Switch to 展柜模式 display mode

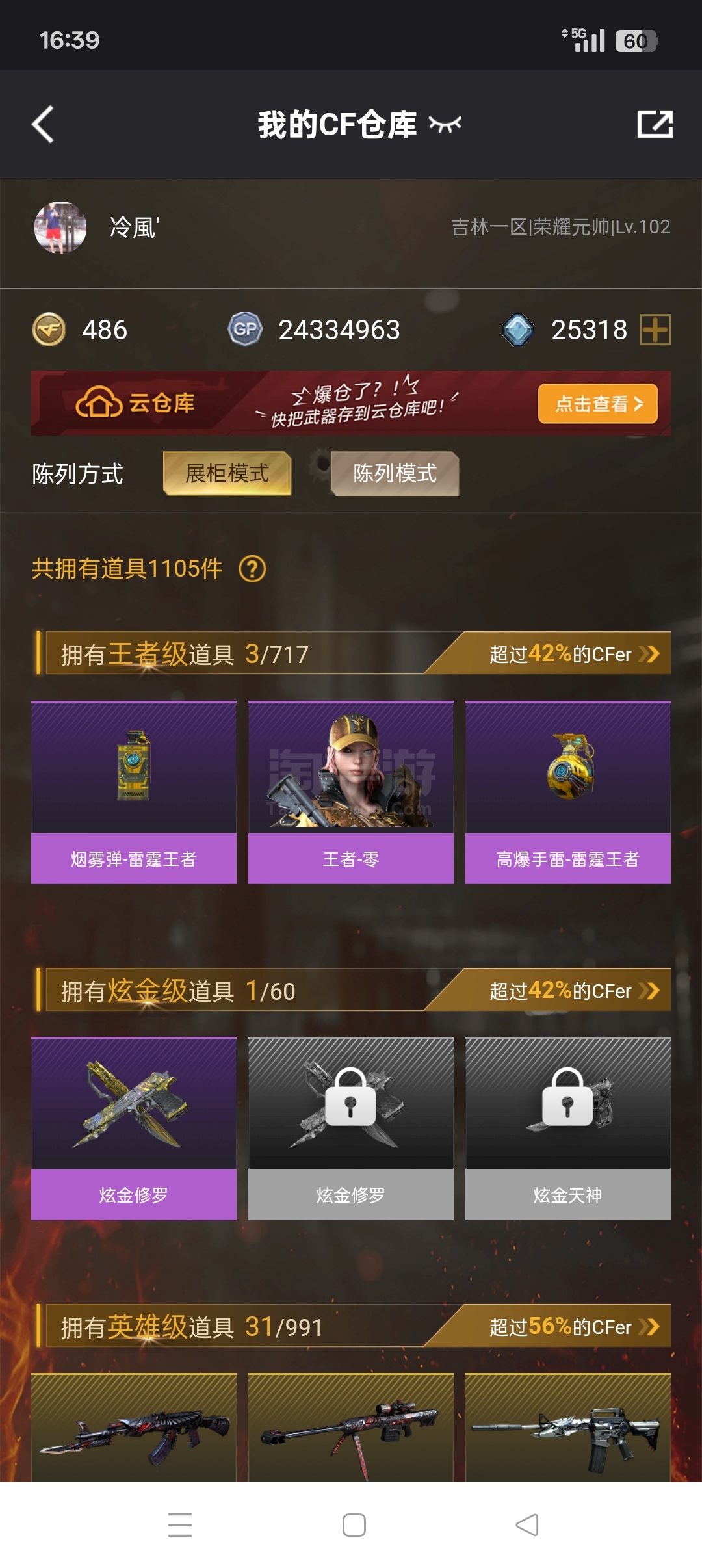(x=227, y=473)
